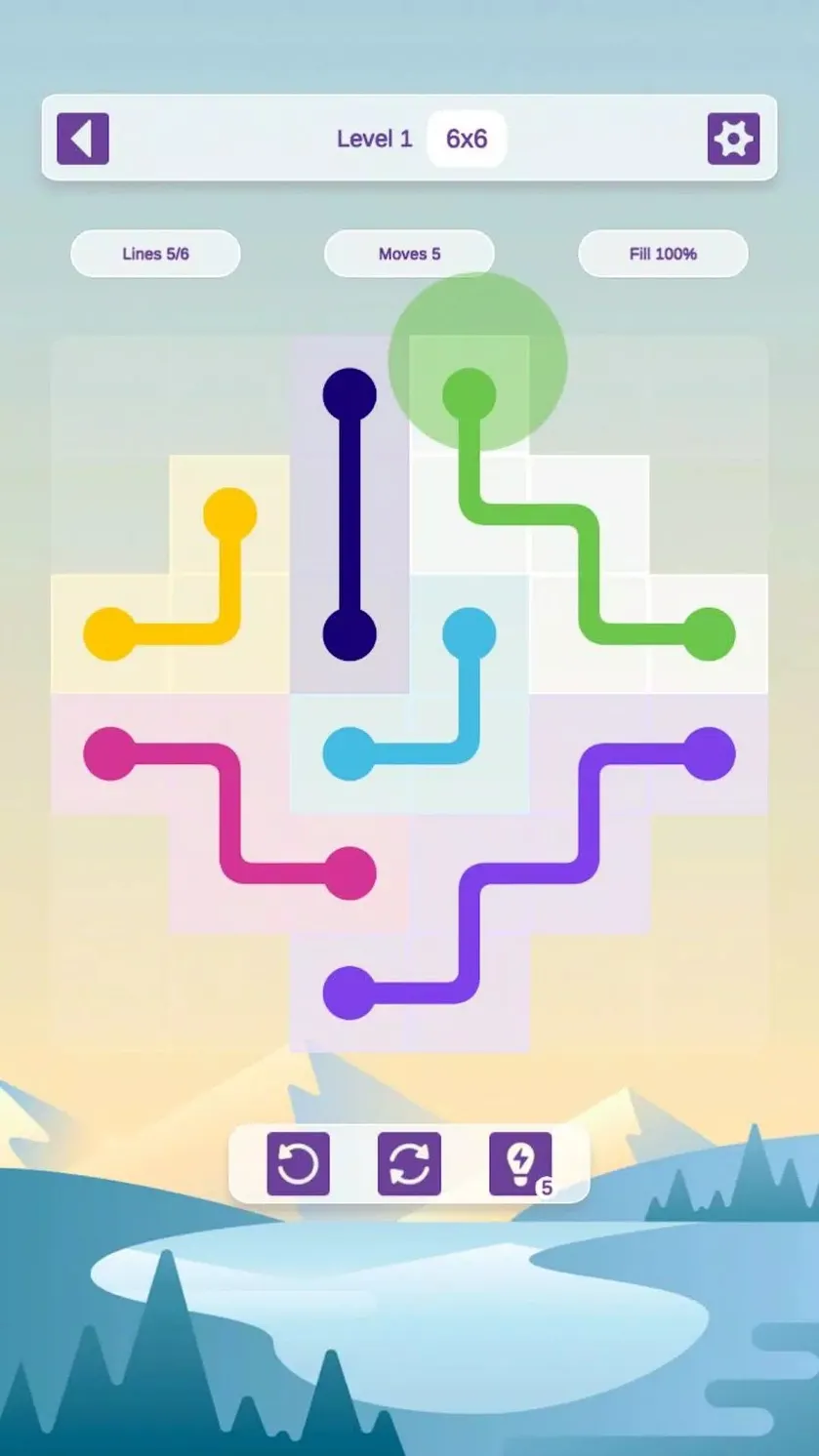Undo the last move
Image resolution: width=819 pixels, height=1456 pixels.
coord(298,1163)
